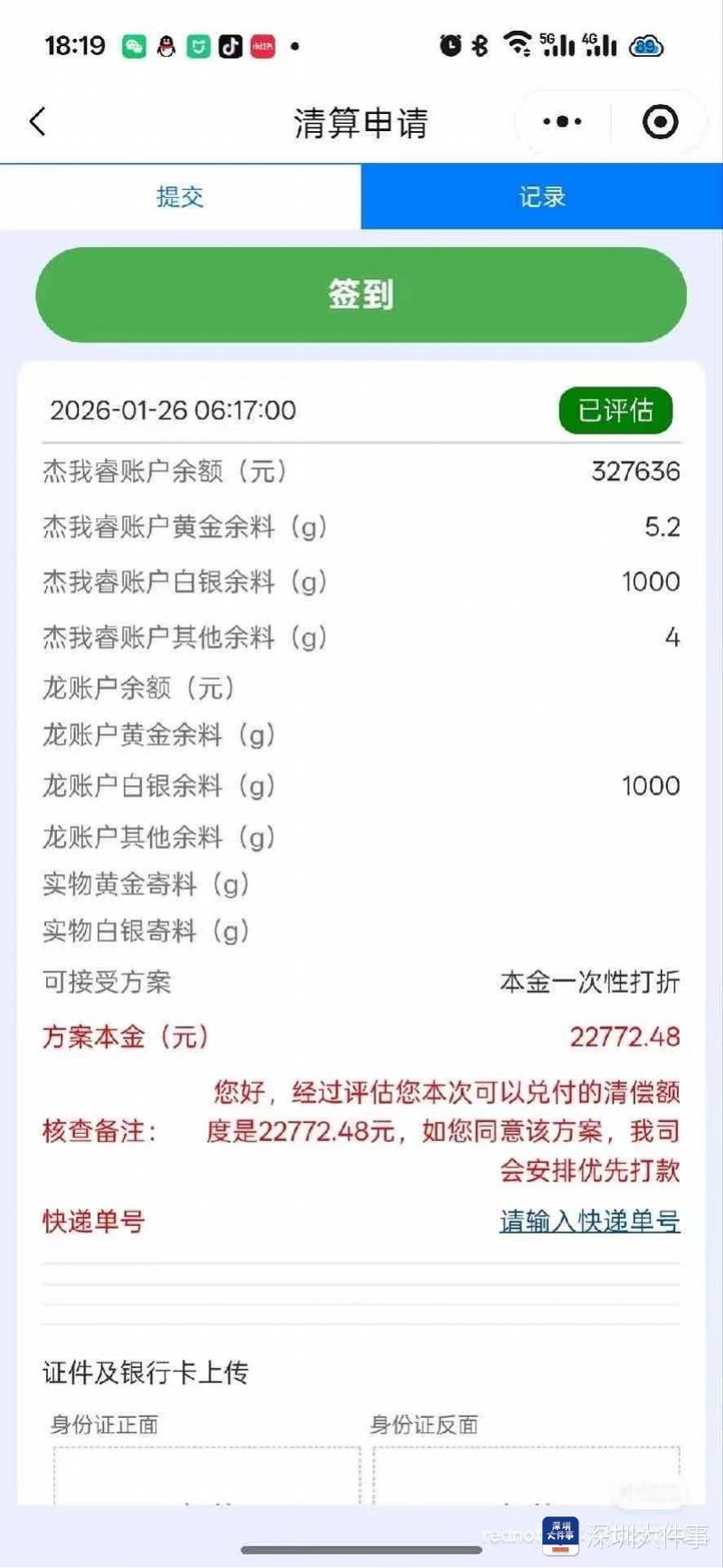
Task: Tap the back arrow on 清算申请 page
Action: 36,120
